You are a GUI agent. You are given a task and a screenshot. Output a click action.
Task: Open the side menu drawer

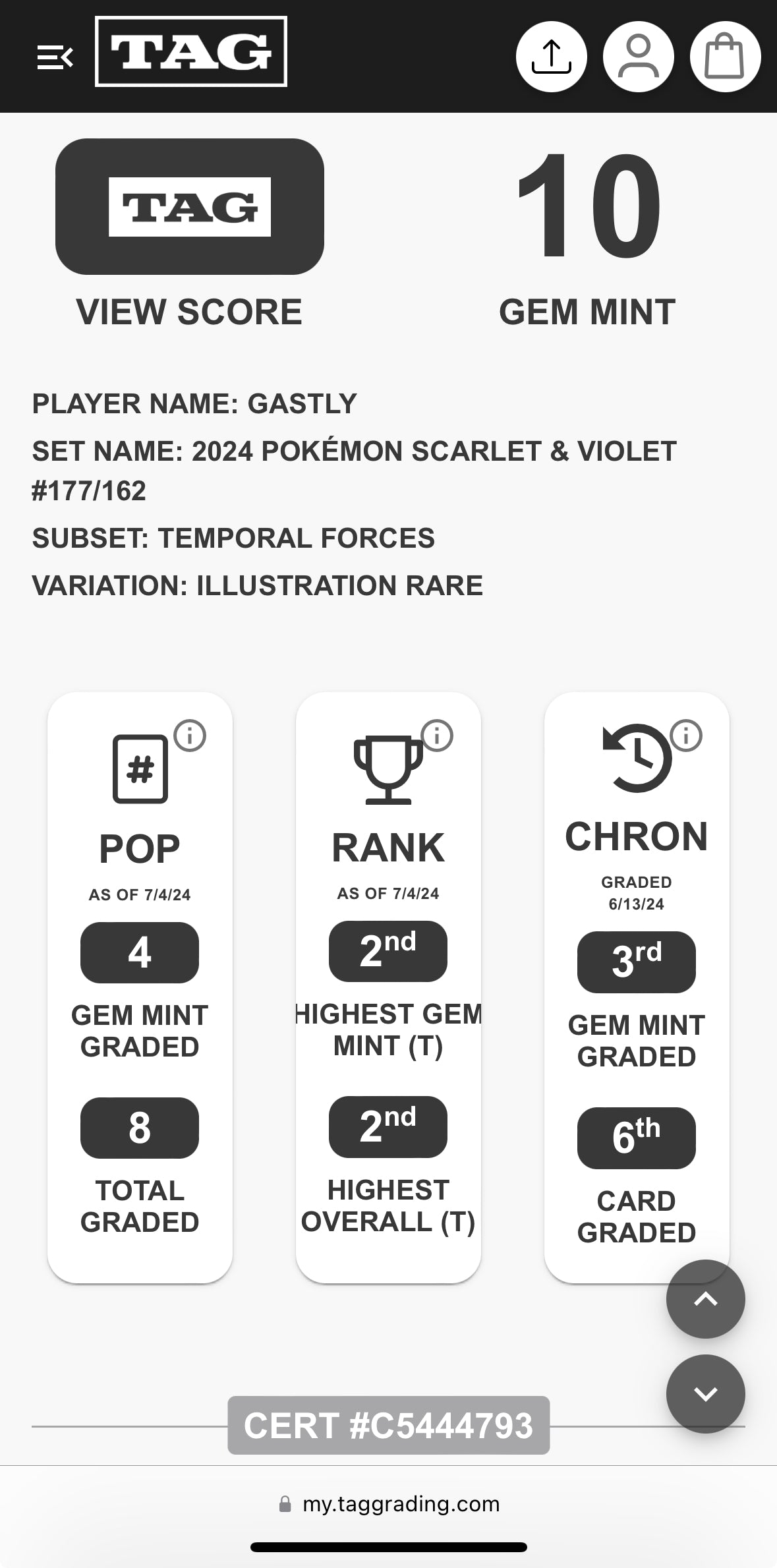pyautogui.click(x=55, y=57)
